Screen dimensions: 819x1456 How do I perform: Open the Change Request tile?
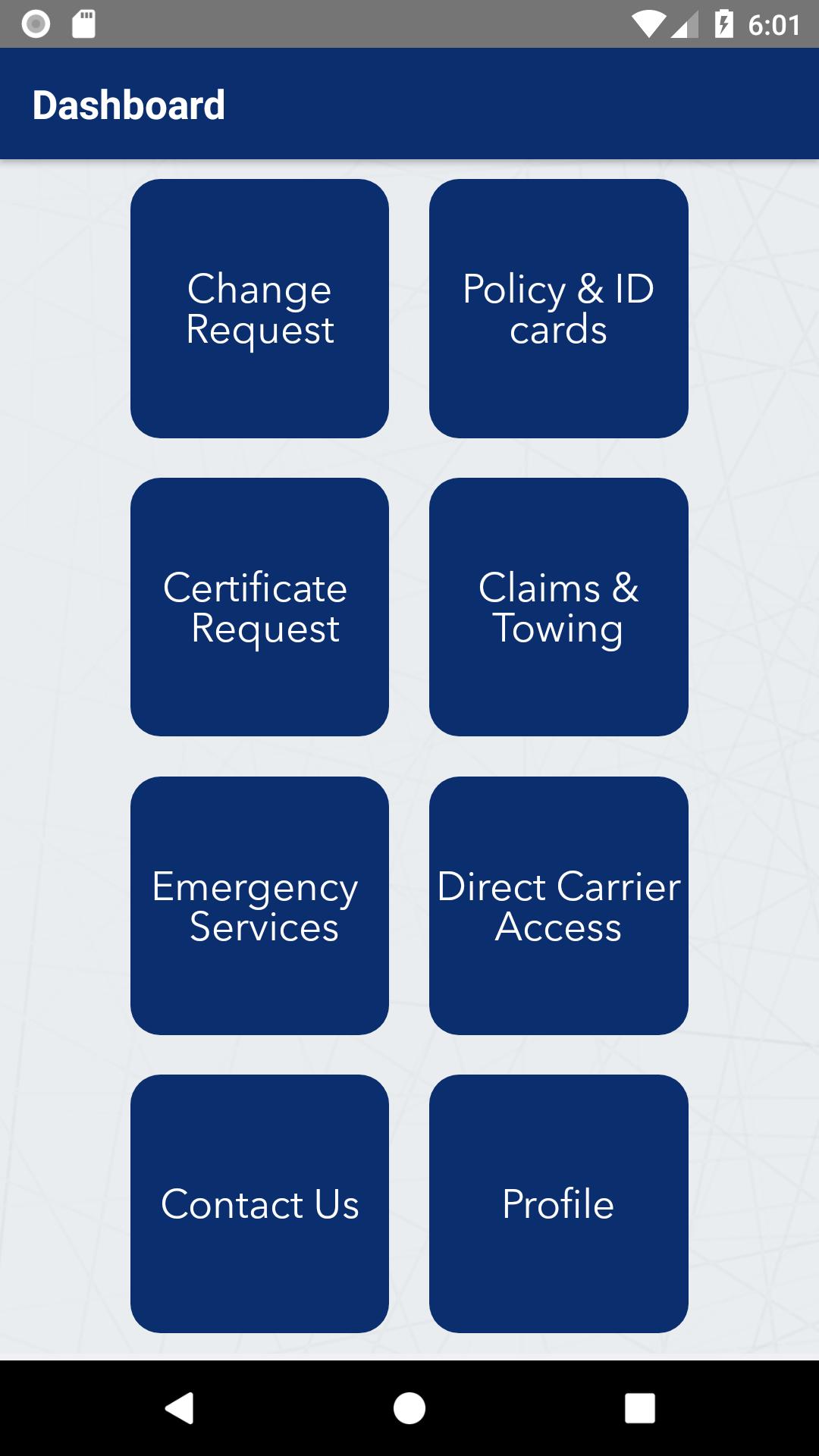click(259, 309)
